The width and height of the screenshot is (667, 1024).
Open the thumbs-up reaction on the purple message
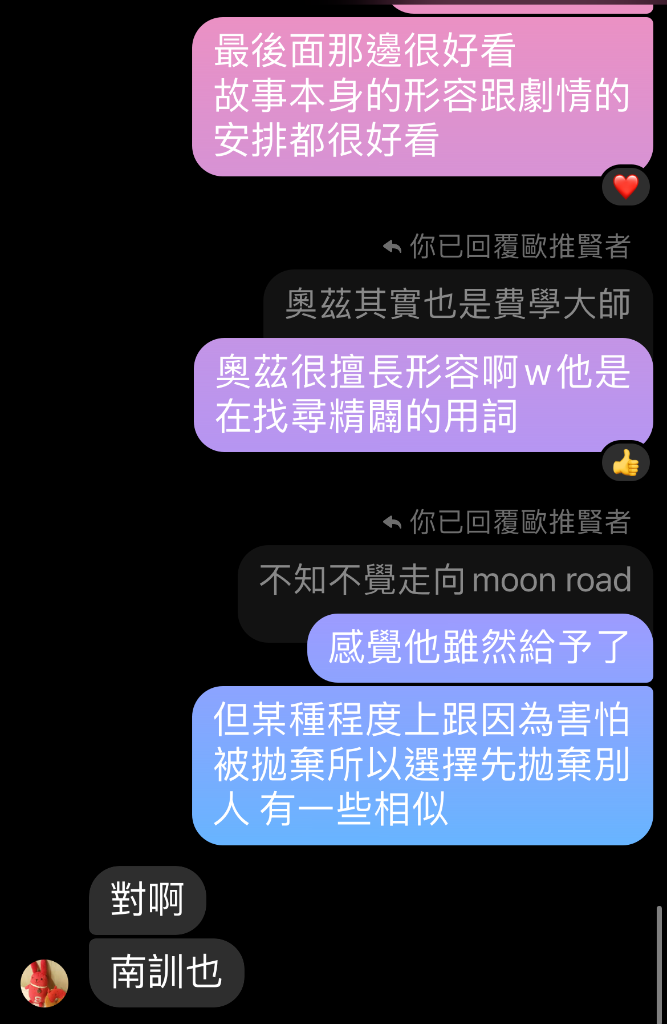coord(626,462)
